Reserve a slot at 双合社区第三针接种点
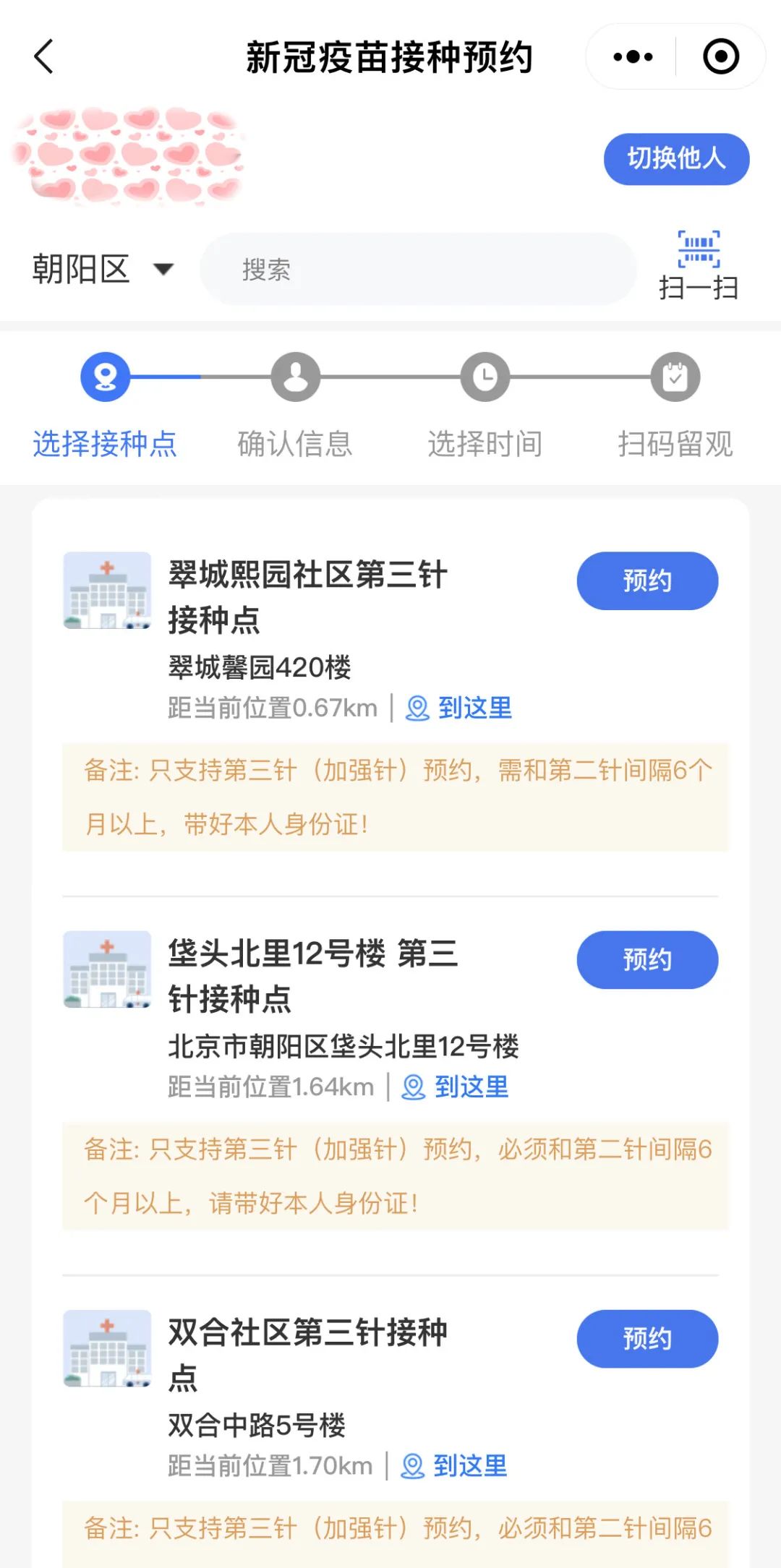Viewport: 781px width, 1568px height. coord(646,1338)
